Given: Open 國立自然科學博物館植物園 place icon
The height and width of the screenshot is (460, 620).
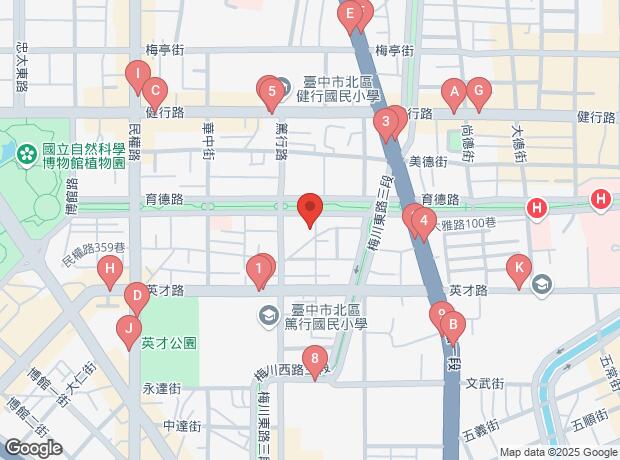Looking at the screenshot, I should [25, 153].
